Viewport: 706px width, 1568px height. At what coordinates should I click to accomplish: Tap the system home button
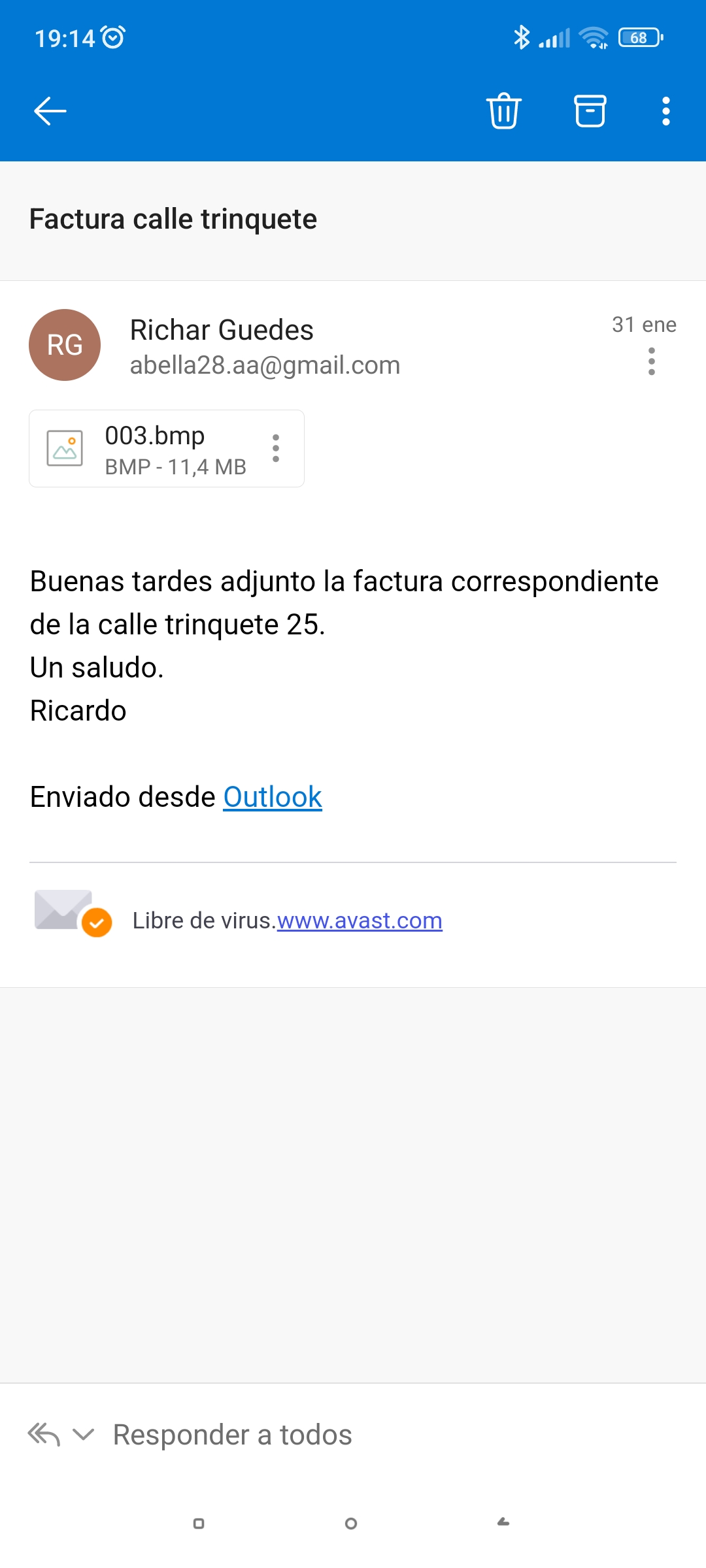coord(351,1524)
